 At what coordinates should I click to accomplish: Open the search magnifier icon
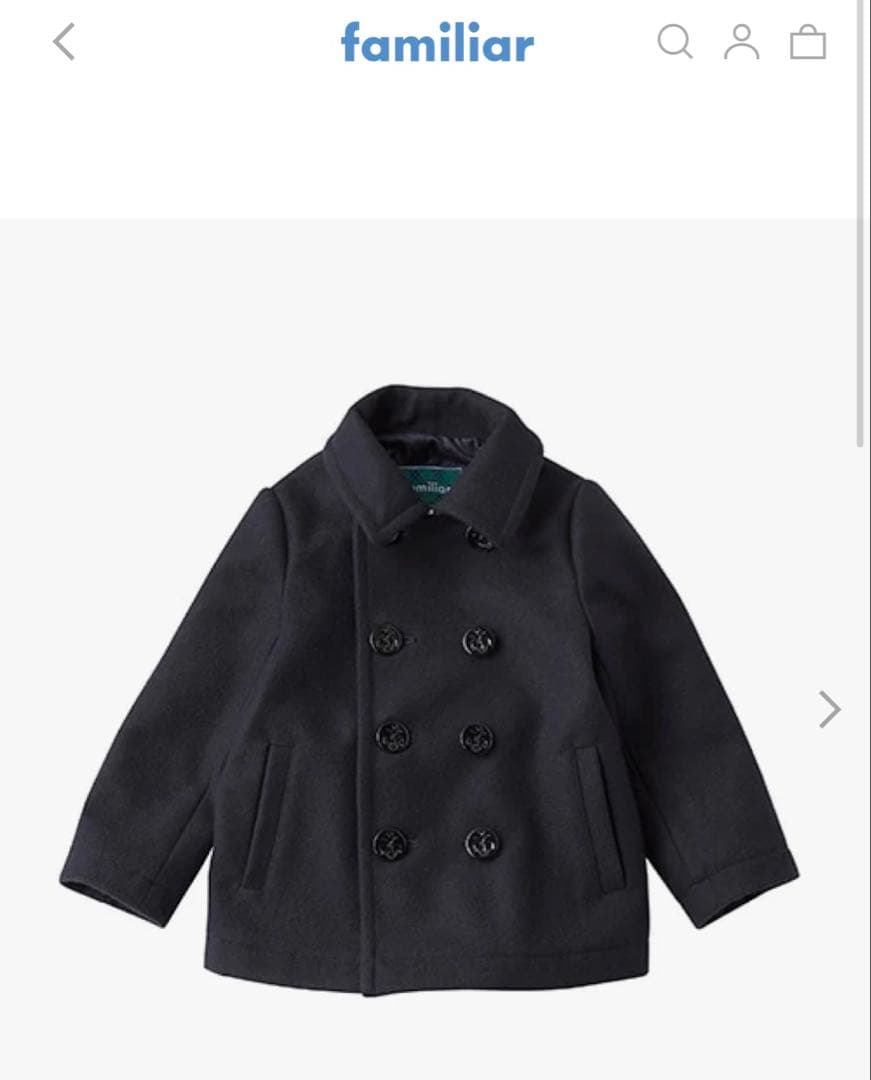pos(675,42)
